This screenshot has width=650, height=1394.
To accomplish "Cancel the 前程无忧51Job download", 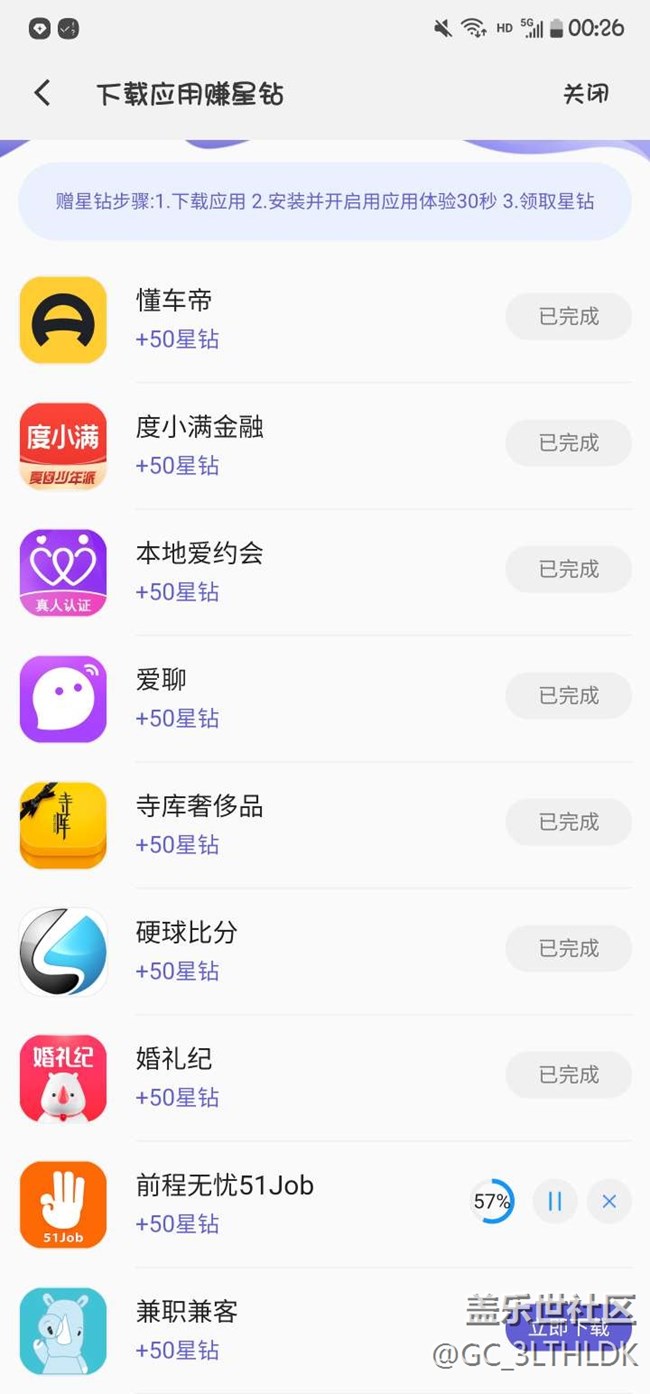I will [609, 1201].
